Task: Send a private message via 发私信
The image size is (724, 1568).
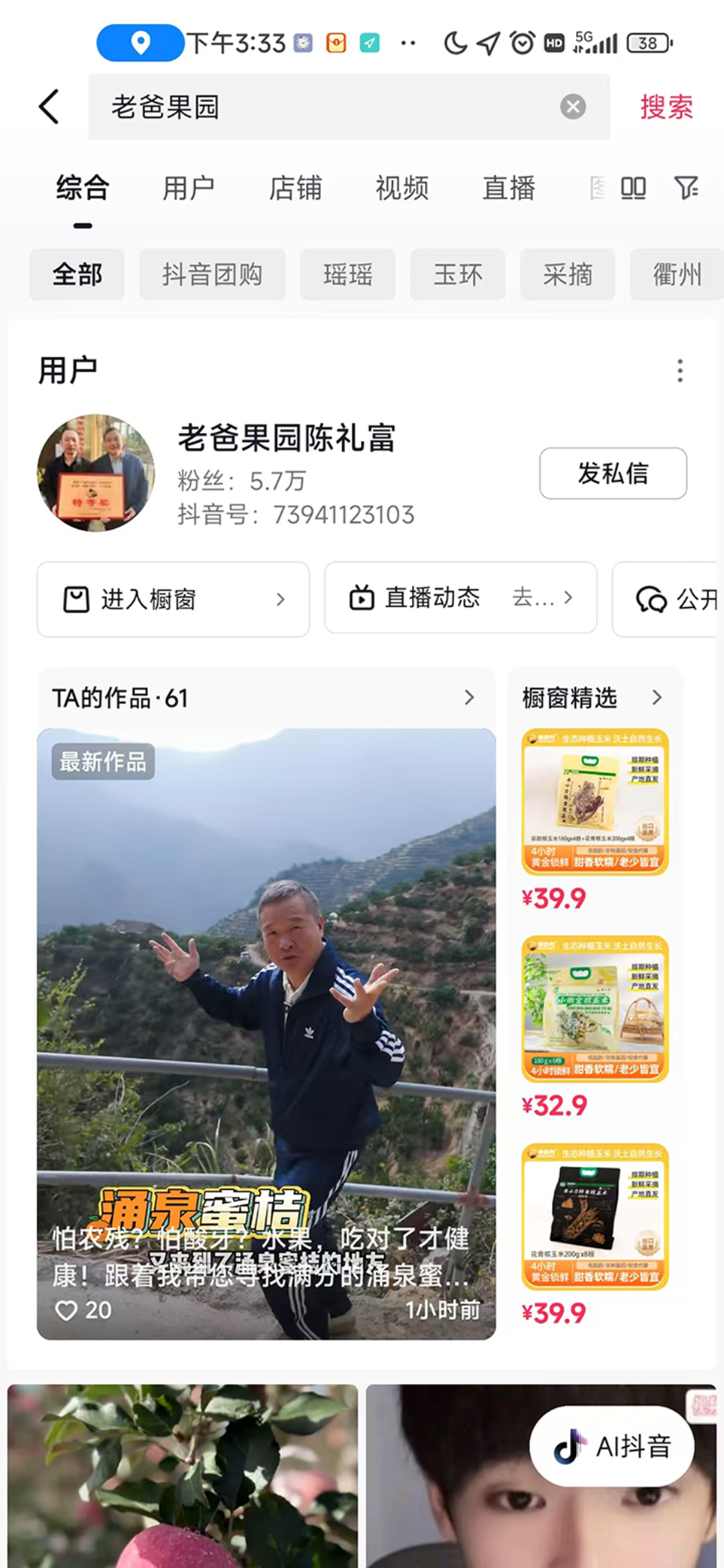Action: pyautogui.click(x=613, y=473)
